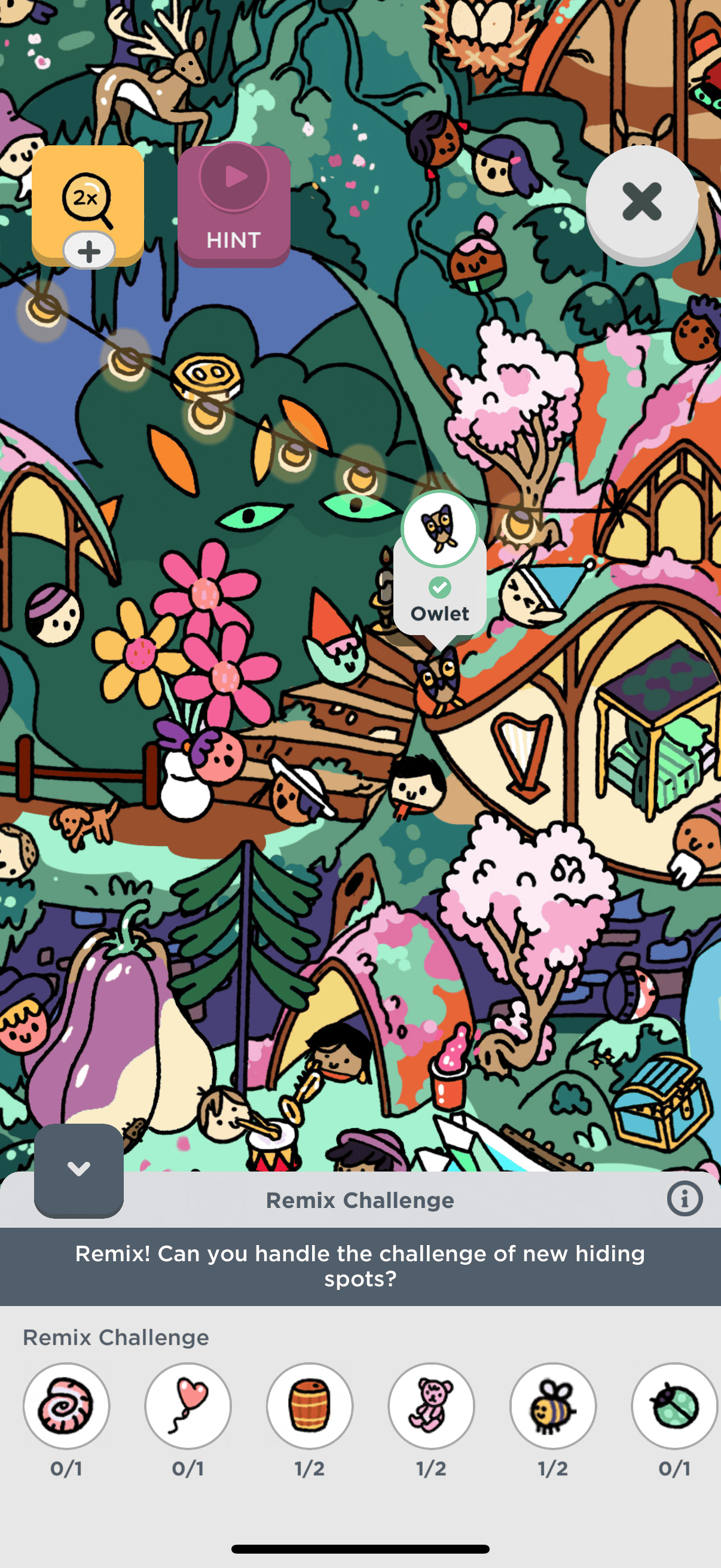Viewport: 721px width, 1568px height.
Task: Select the green beetle target item
Action: click(x=674, y=1405)
